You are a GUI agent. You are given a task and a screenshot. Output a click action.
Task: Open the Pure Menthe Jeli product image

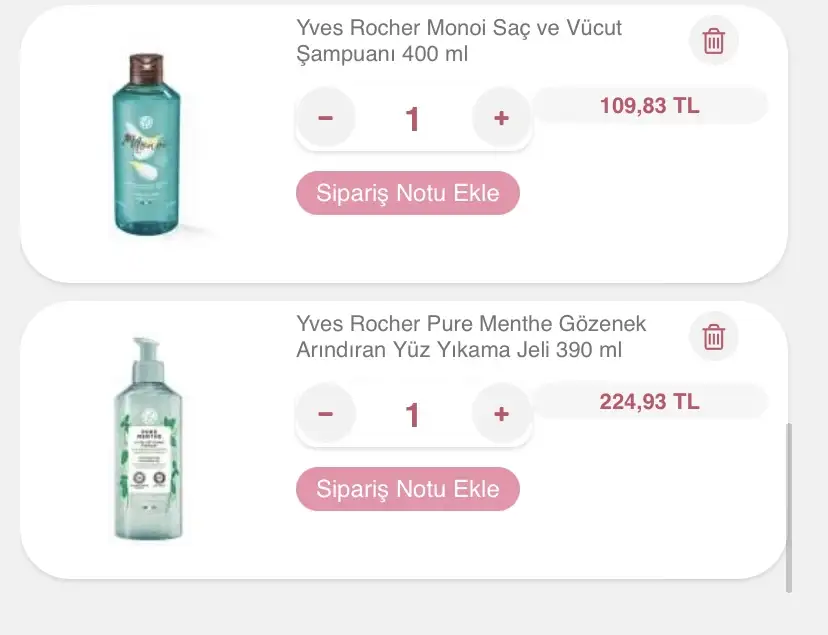coord(148,440)
